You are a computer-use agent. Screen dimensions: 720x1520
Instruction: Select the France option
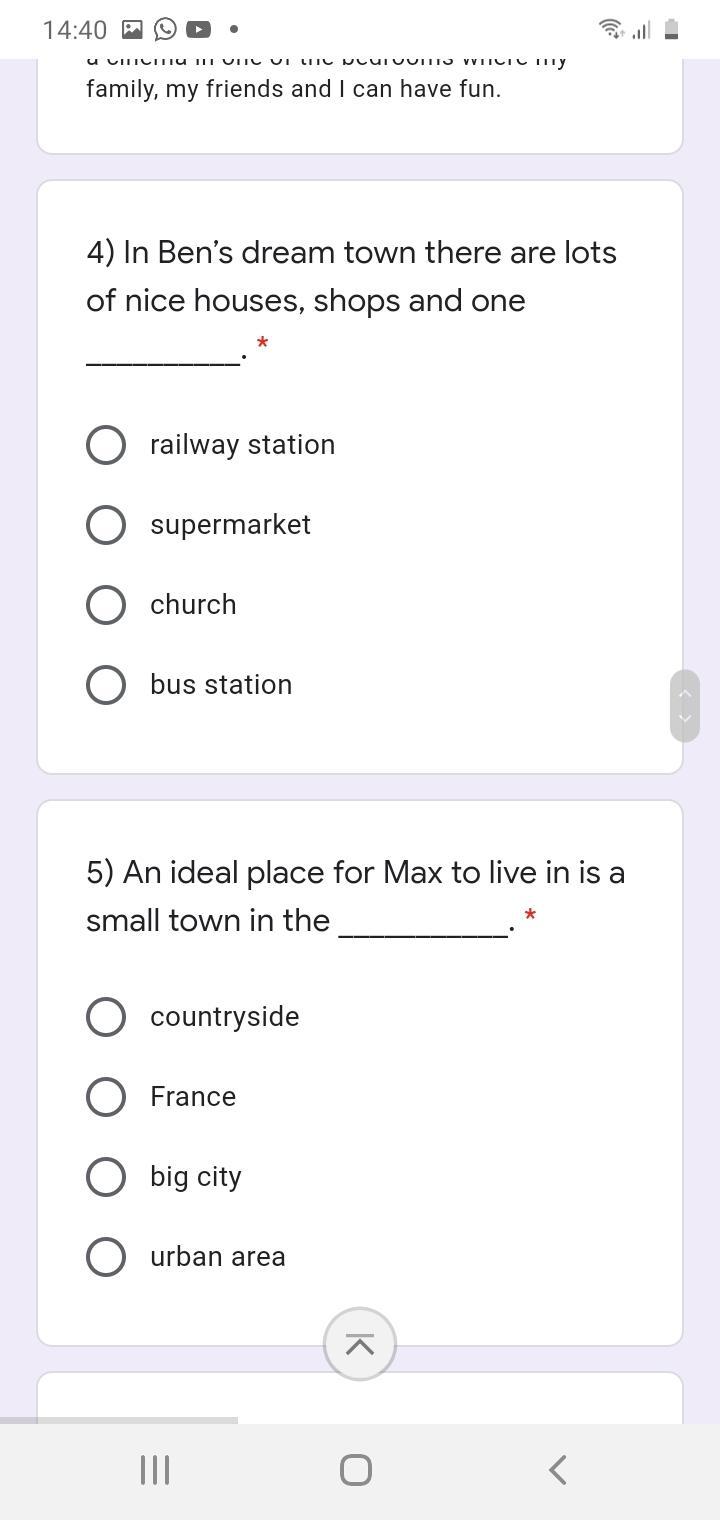click(x=106, y=1097)
